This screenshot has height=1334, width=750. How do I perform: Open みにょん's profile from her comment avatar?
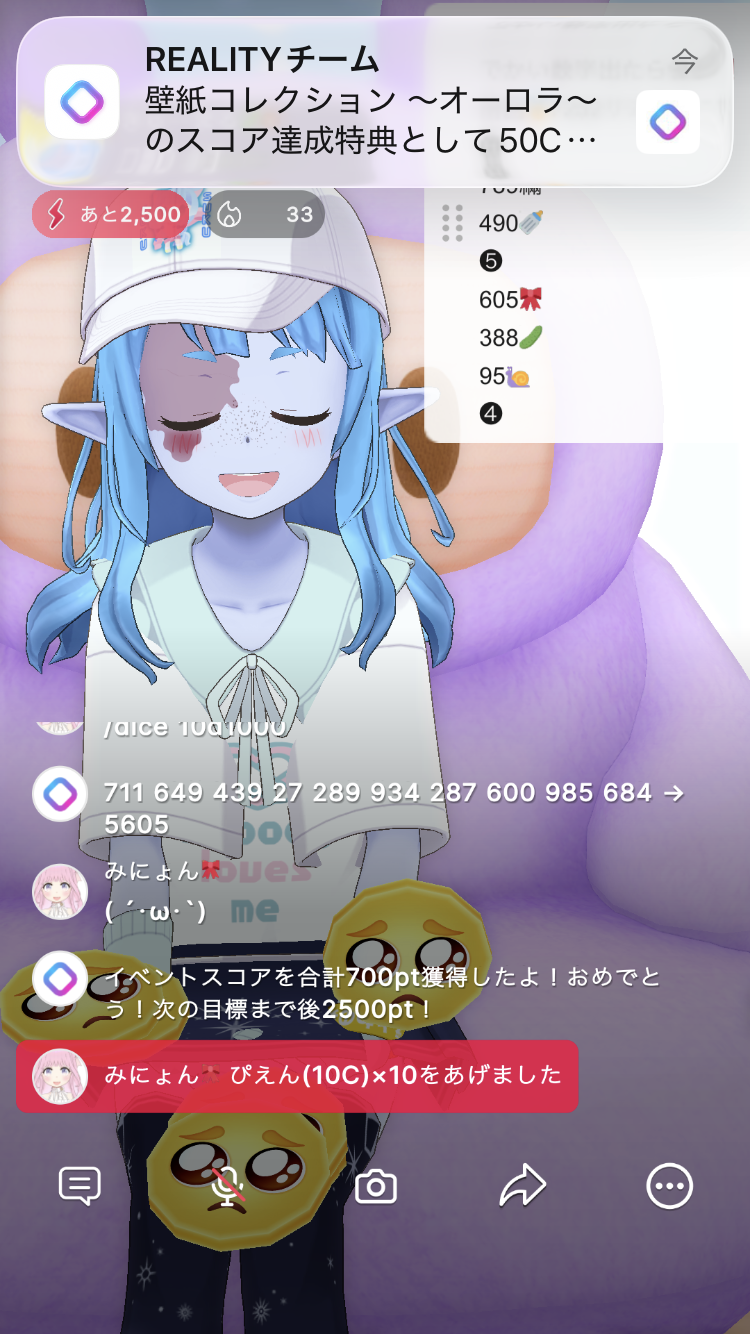click(x=60, y=891)
